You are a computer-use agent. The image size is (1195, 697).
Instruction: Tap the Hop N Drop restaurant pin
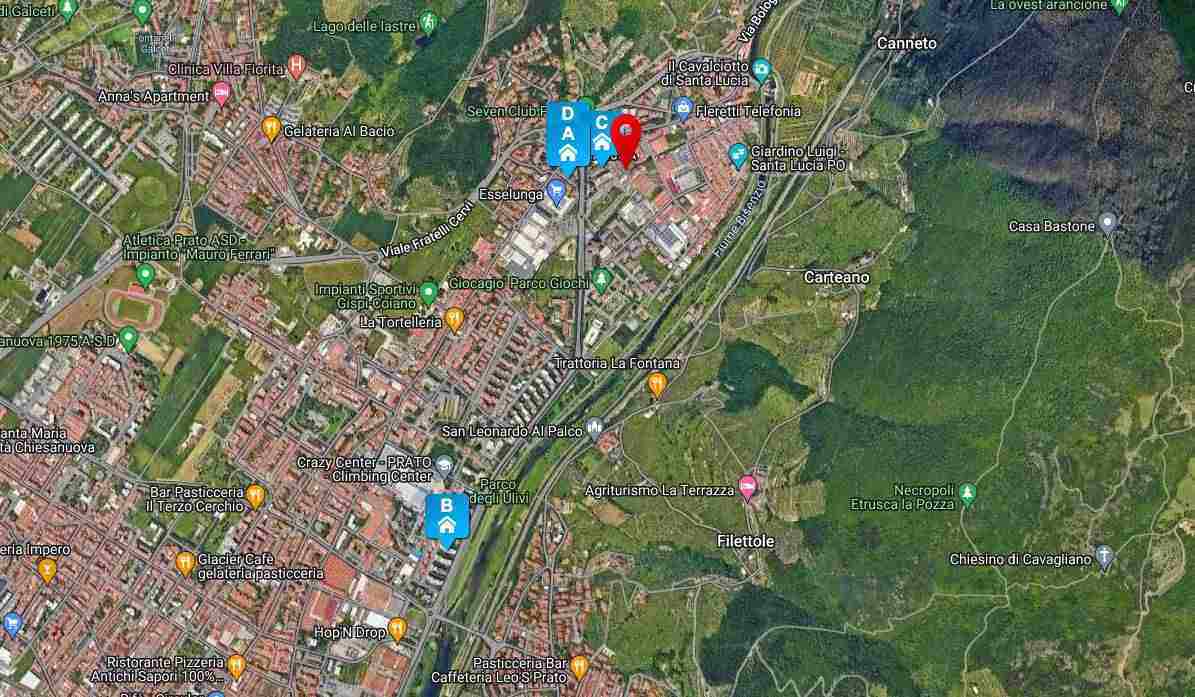coord(397,630)
